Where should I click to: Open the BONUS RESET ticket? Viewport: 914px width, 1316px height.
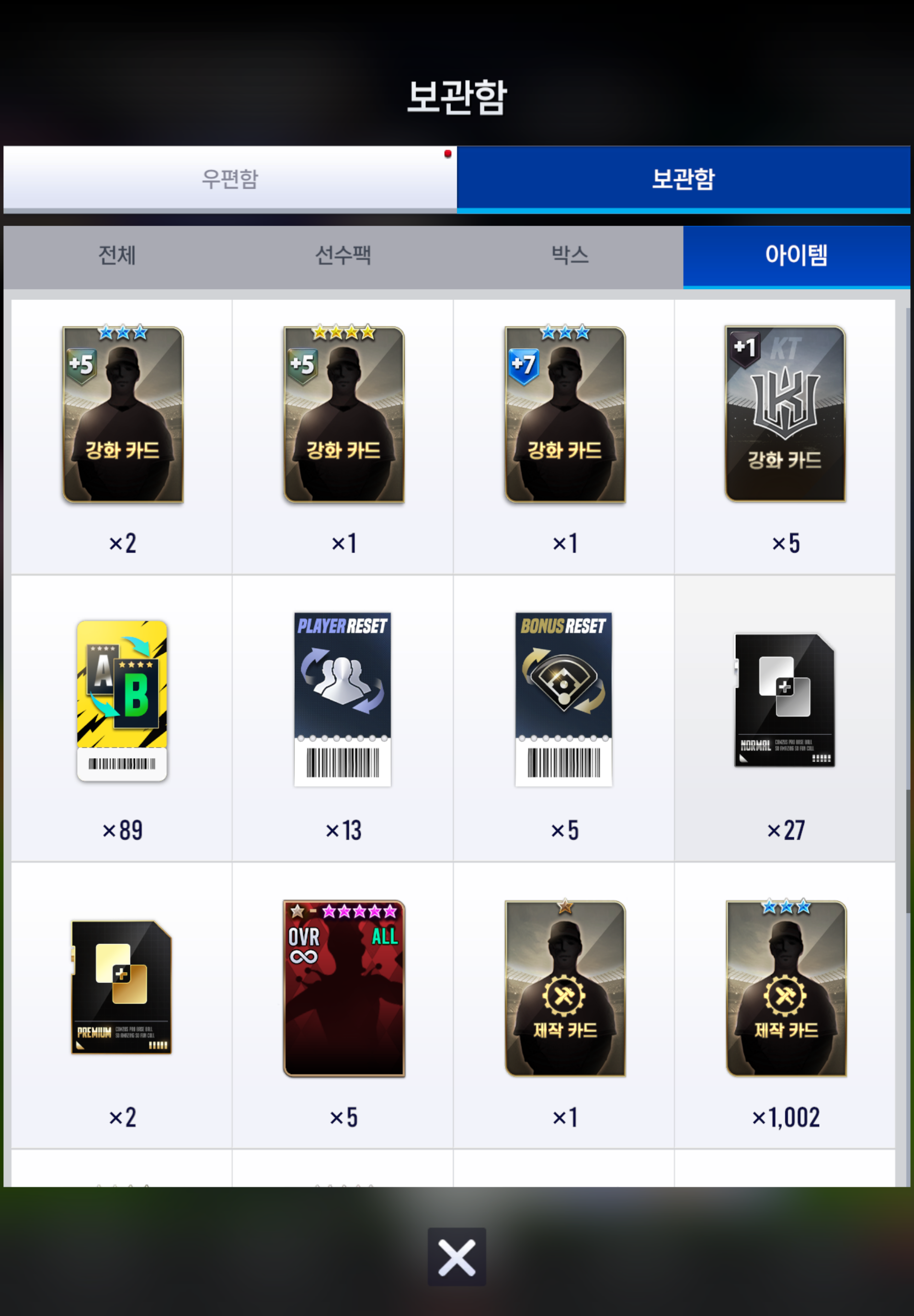[563, 700]
